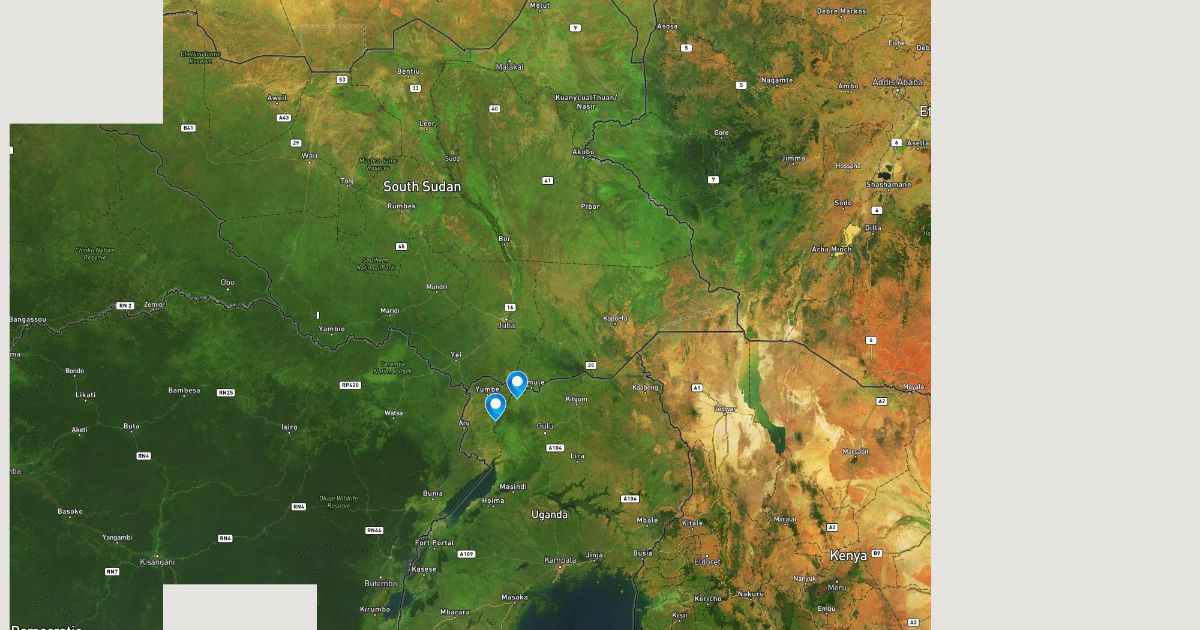Open the map pin beside Moyo
Image resolution: width=1200 pixels, height=630 pixels.
517,384
